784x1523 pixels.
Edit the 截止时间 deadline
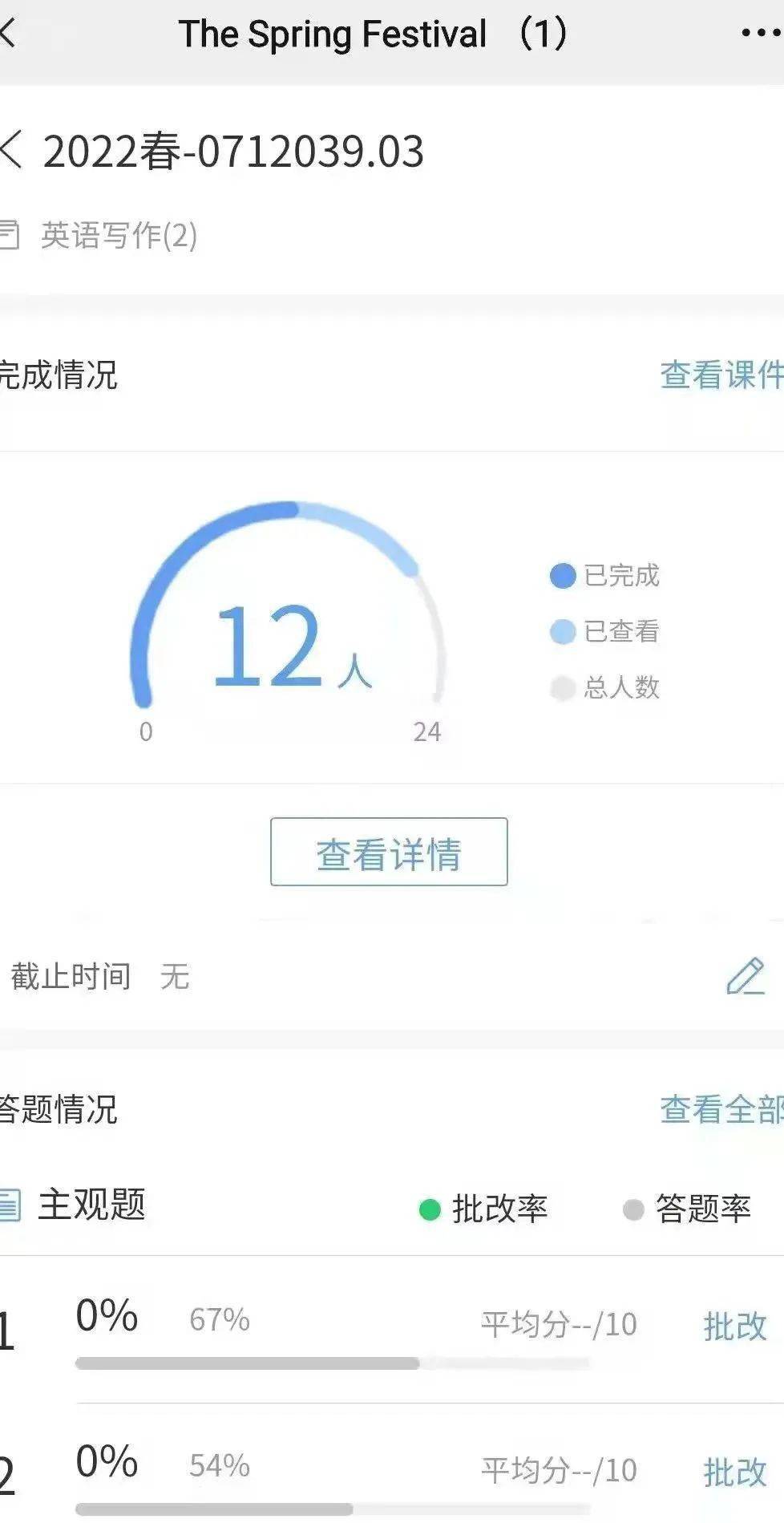coord(745,976)
